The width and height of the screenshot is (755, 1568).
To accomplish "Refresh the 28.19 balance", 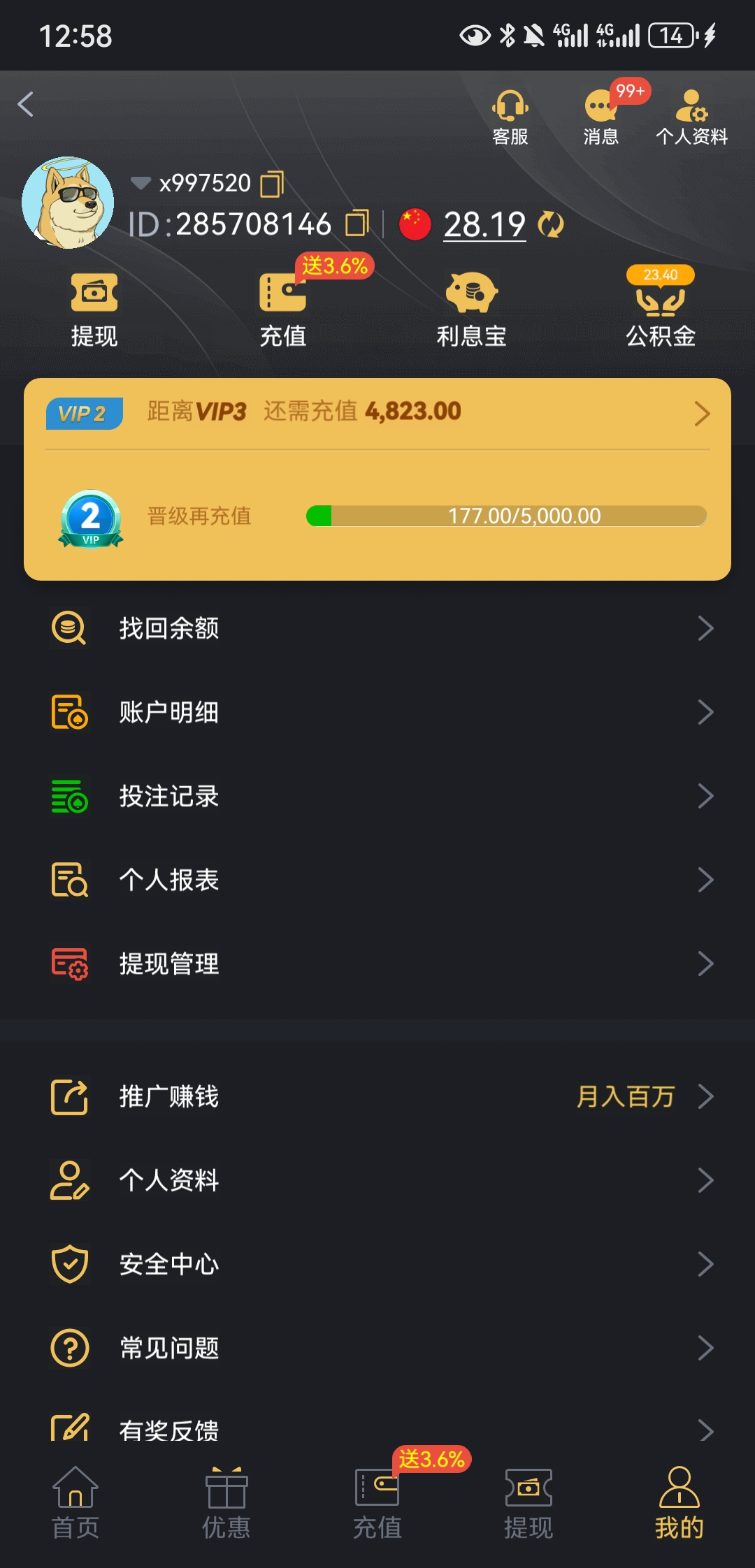I will click(x=551, y=225).
